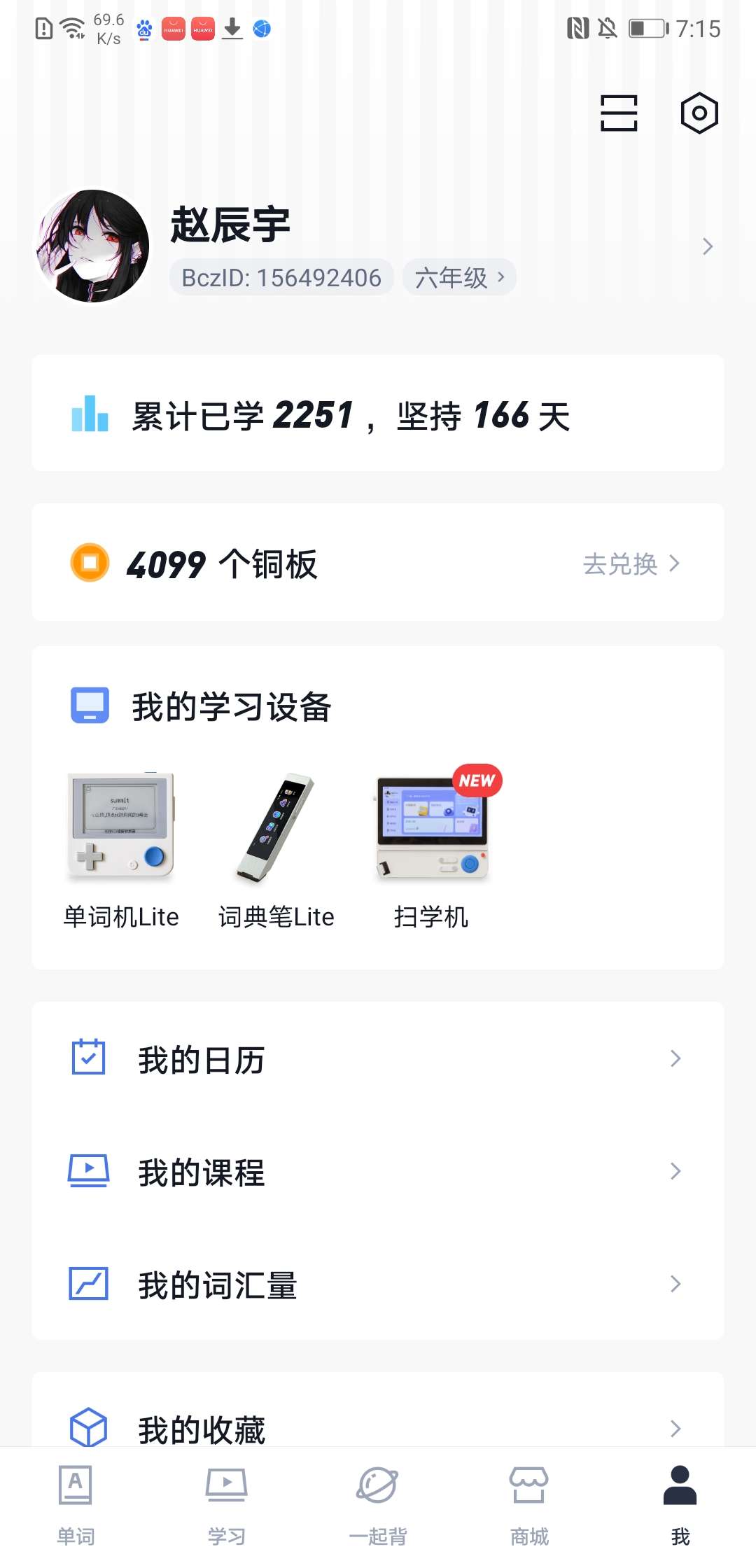Viewport: 756px width, 1568px height.
Task: Open 我的收藏
Action: point(378,1428)
